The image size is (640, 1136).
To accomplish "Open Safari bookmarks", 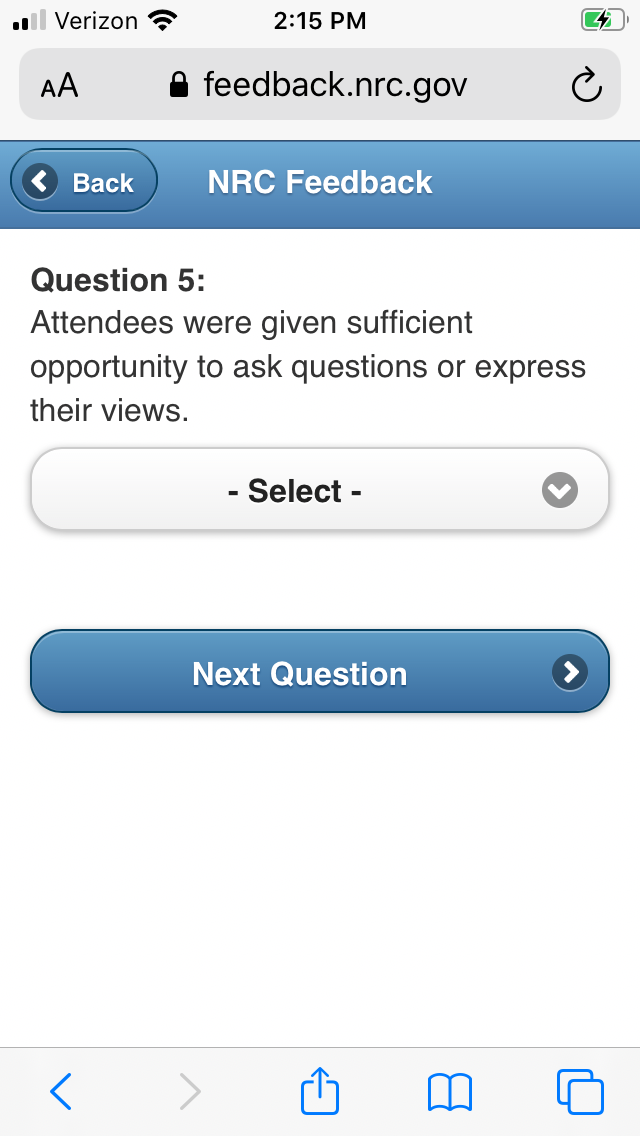I will click(450, 1090).
